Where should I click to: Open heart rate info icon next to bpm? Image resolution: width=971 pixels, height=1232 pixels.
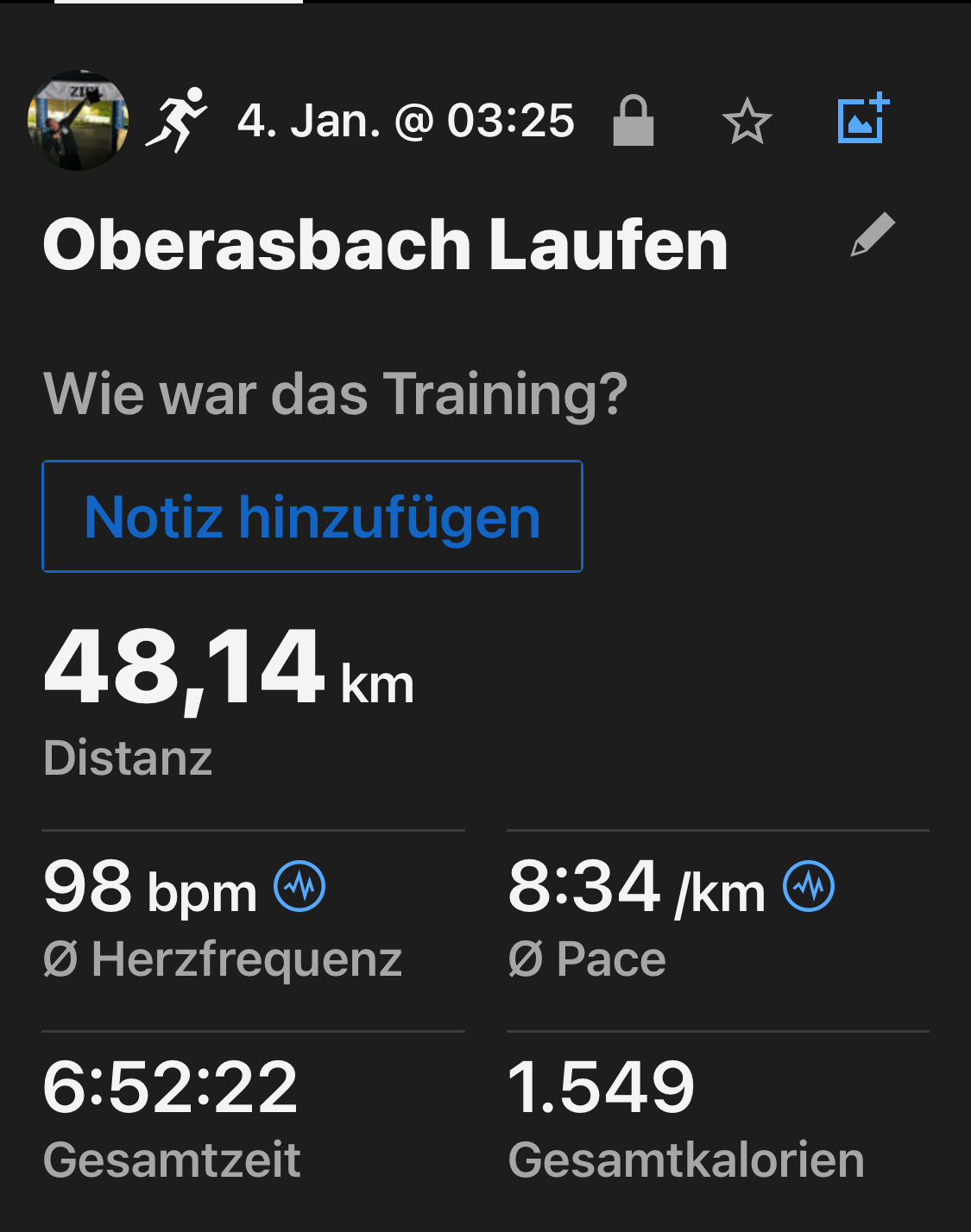click(x=299, y=886)
